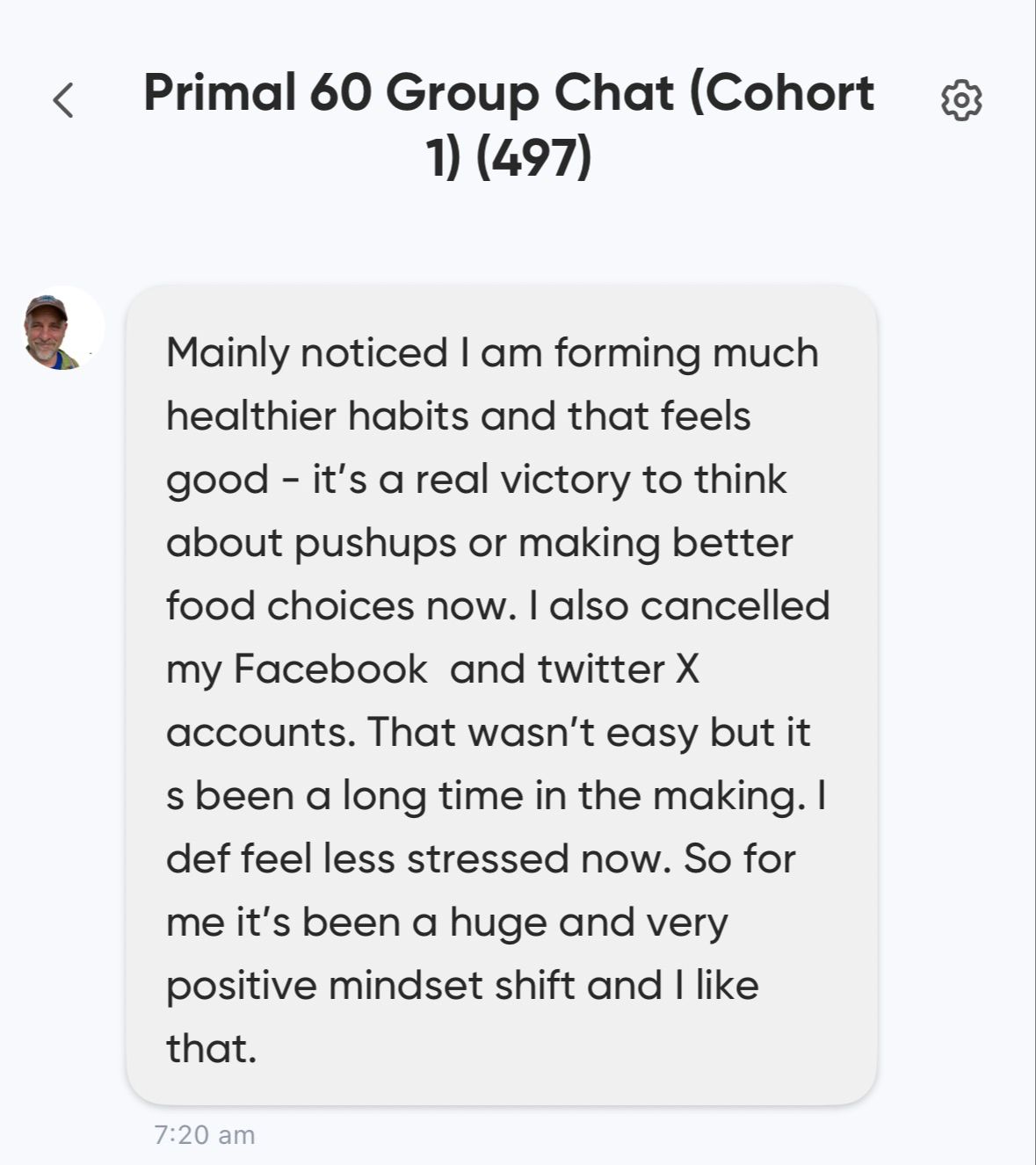Screen dimensions: 1036x1165
Task: Open group chat settings gear
Action: (x=961, y=100)
